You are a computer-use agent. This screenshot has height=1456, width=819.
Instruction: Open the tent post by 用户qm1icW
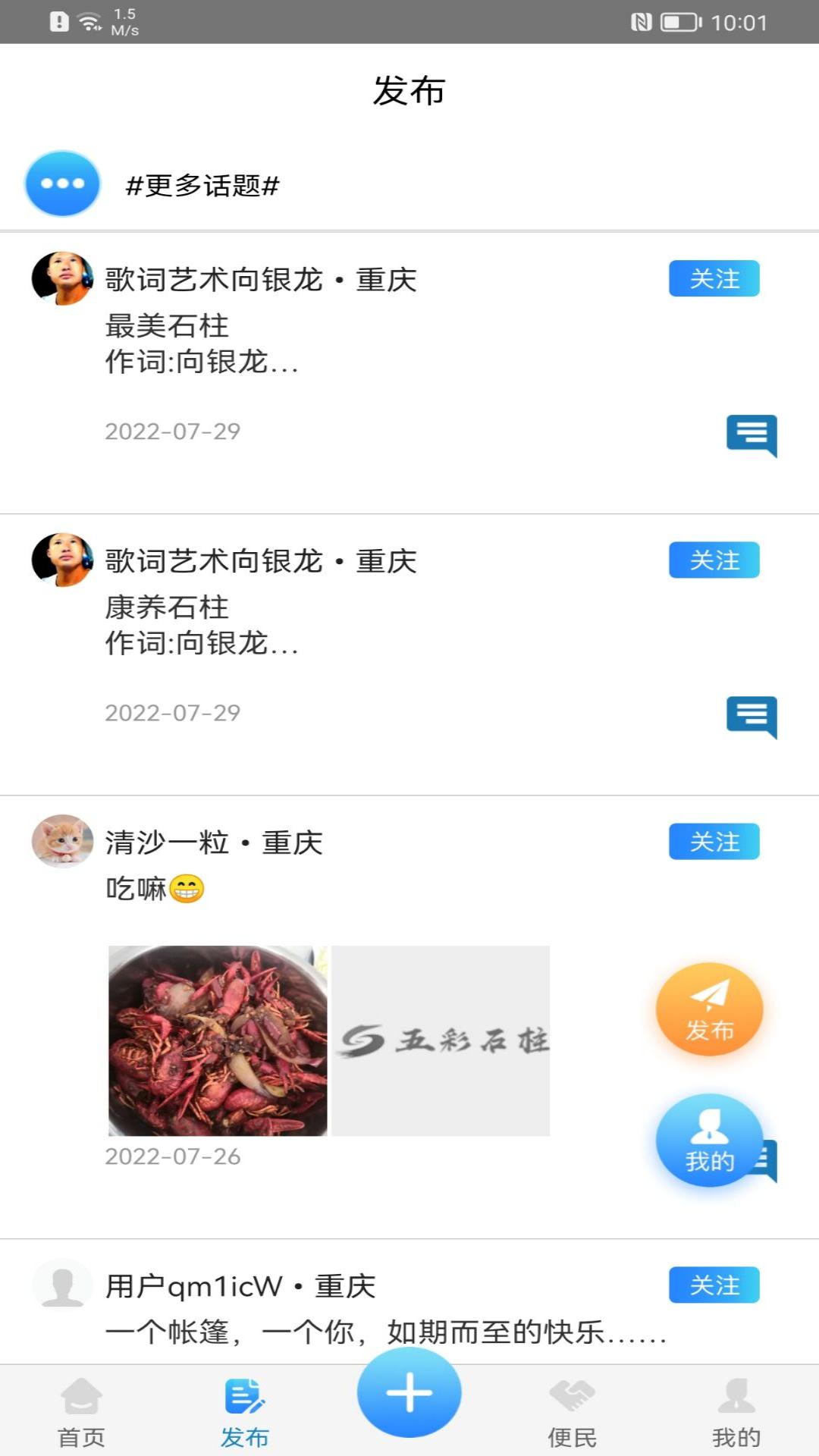click(385, 1332)
